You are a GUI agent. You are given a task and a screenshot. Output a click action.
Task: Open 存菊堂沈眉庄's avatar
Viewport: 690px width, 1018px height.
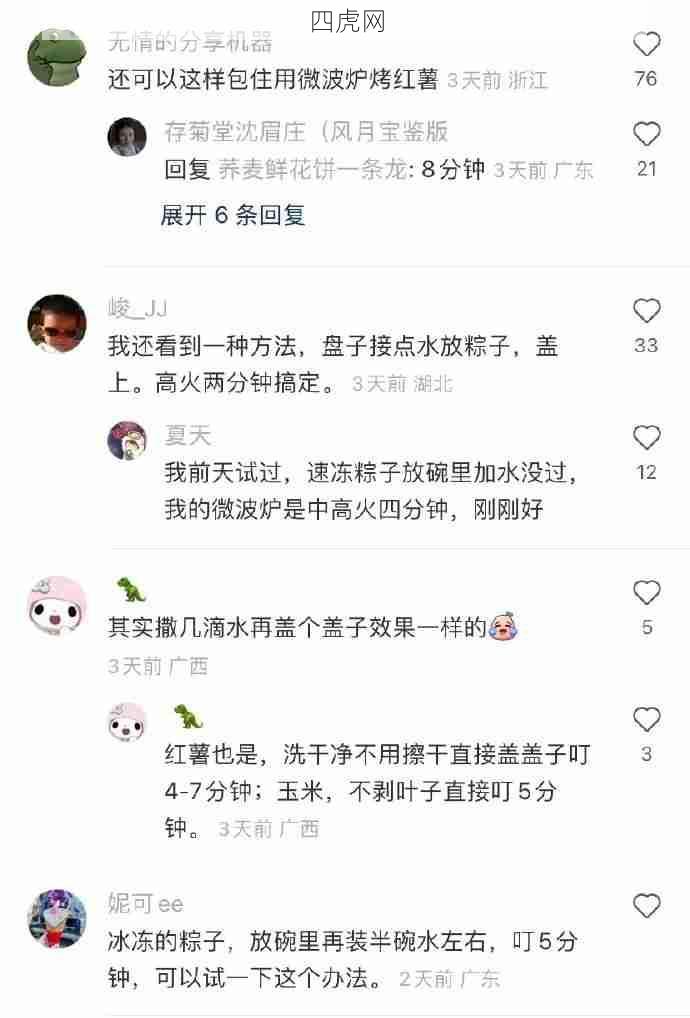[127, 137]
